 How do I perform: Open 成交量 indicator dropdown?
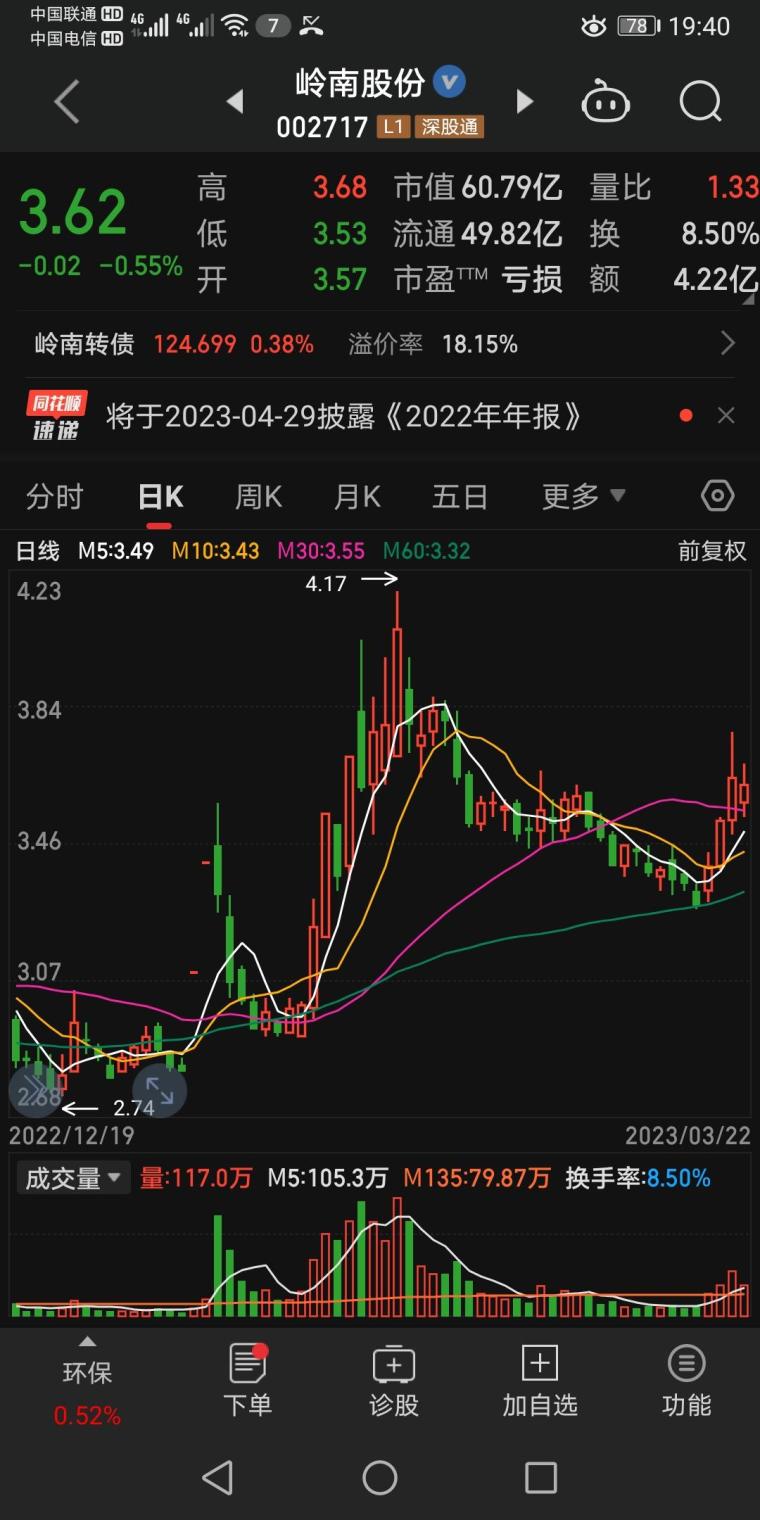(x=72, y=1178)
